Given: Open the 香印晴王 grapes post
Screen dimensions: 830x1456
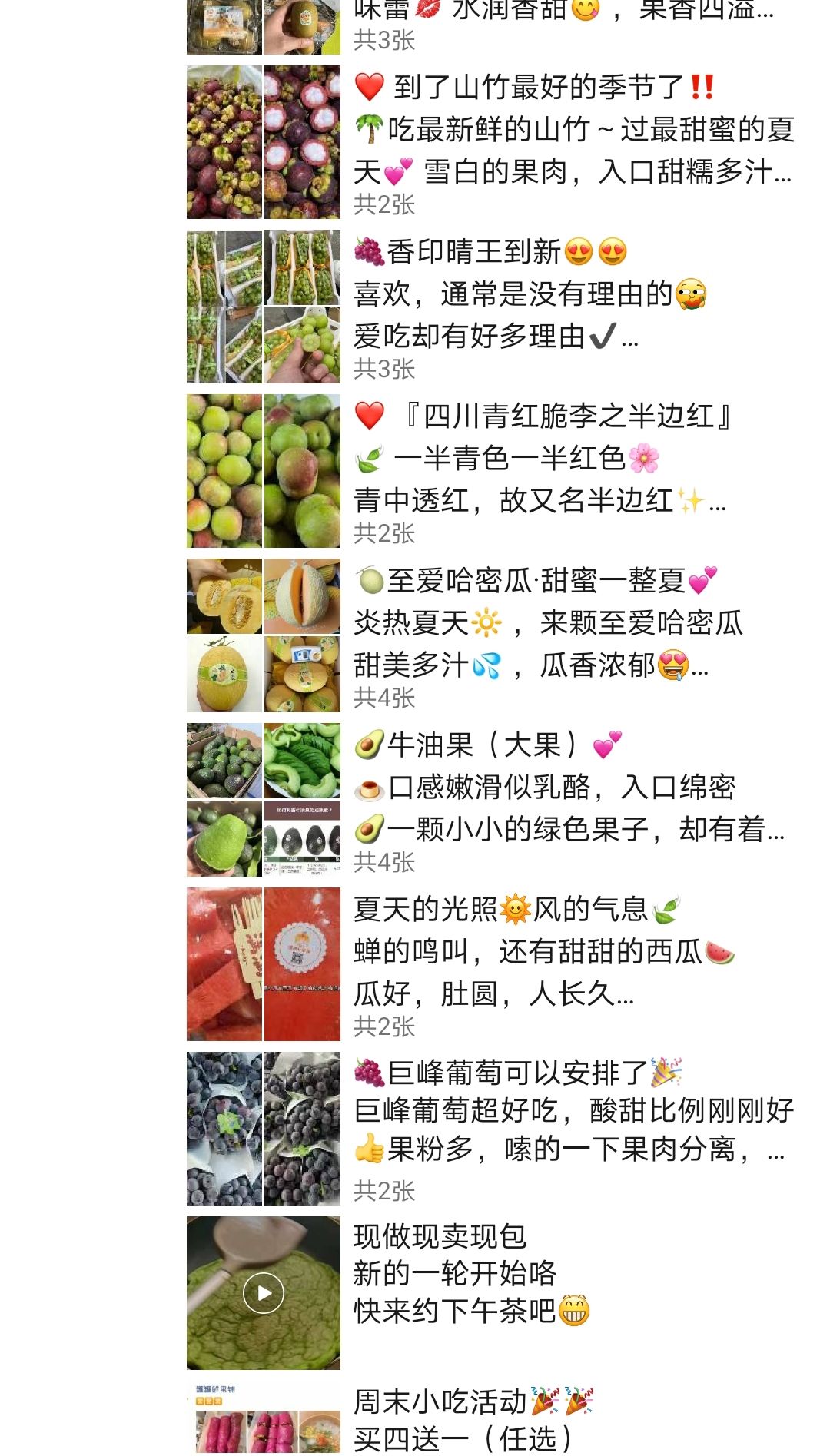Looking at the screenshot, I should pyautogui.click(x=492, y=307).
